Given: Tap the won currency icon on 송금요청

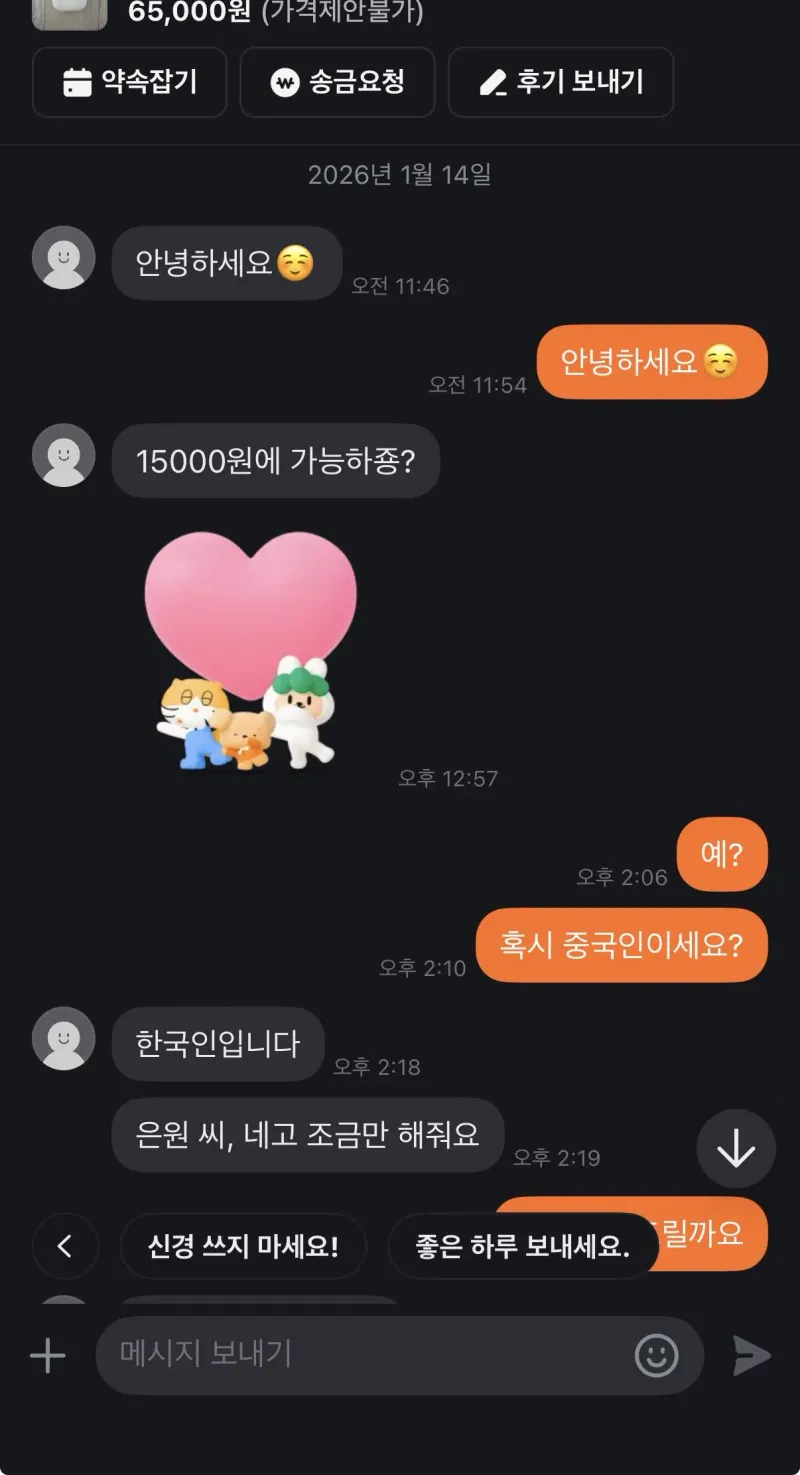Looking at the screenshot, I should 286,83.
